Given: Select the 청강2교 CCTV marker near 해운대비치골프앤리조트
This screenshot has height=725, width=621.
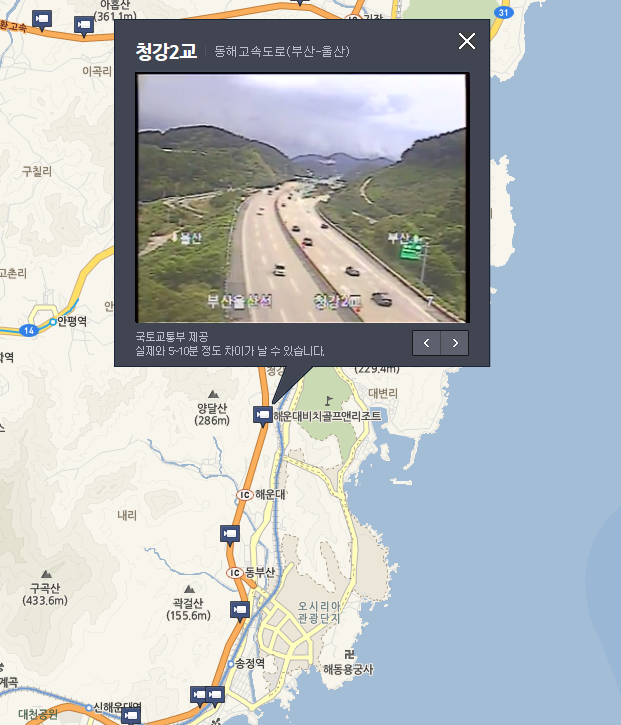Looking at the screenshot, I should (262, 414).
